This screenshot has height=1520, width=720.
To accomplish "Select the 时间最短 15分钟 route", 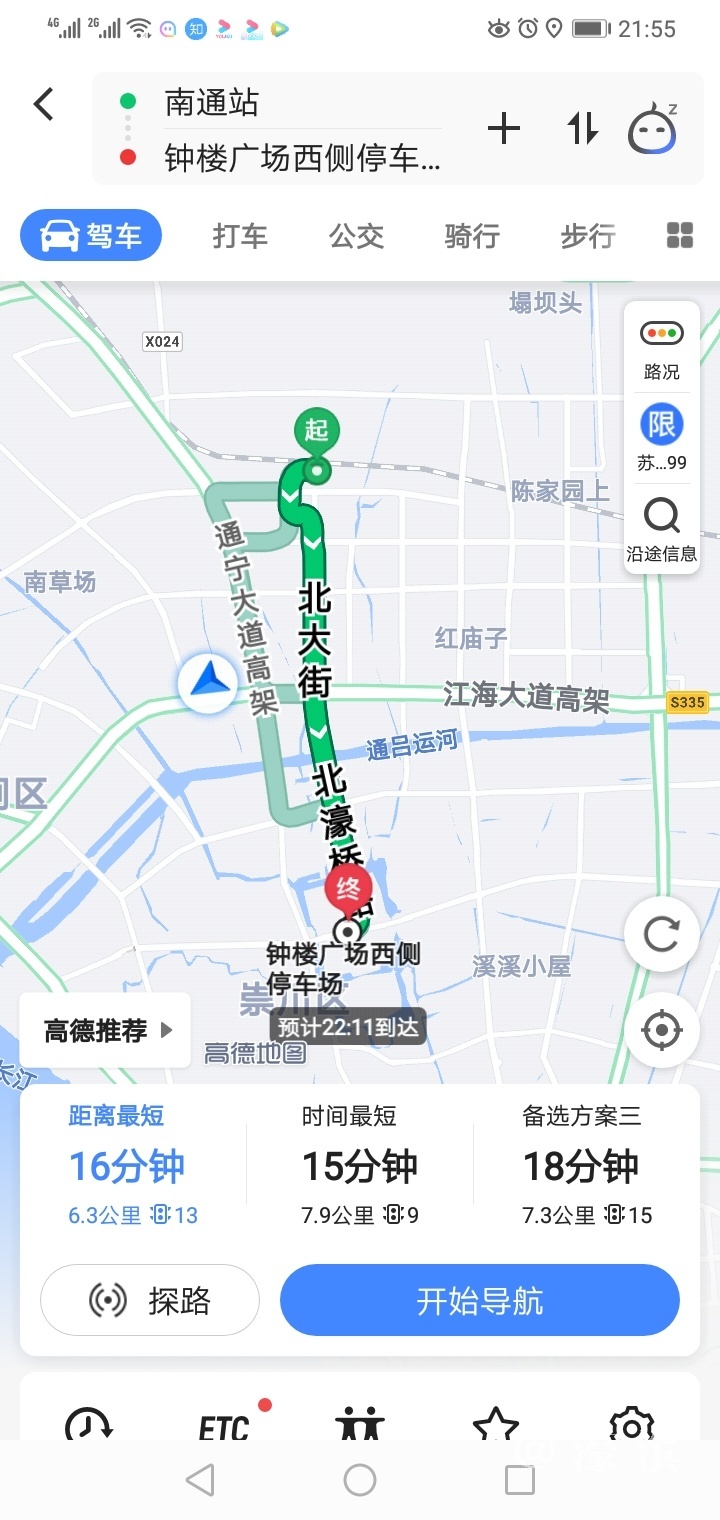I will point(360,1166).
